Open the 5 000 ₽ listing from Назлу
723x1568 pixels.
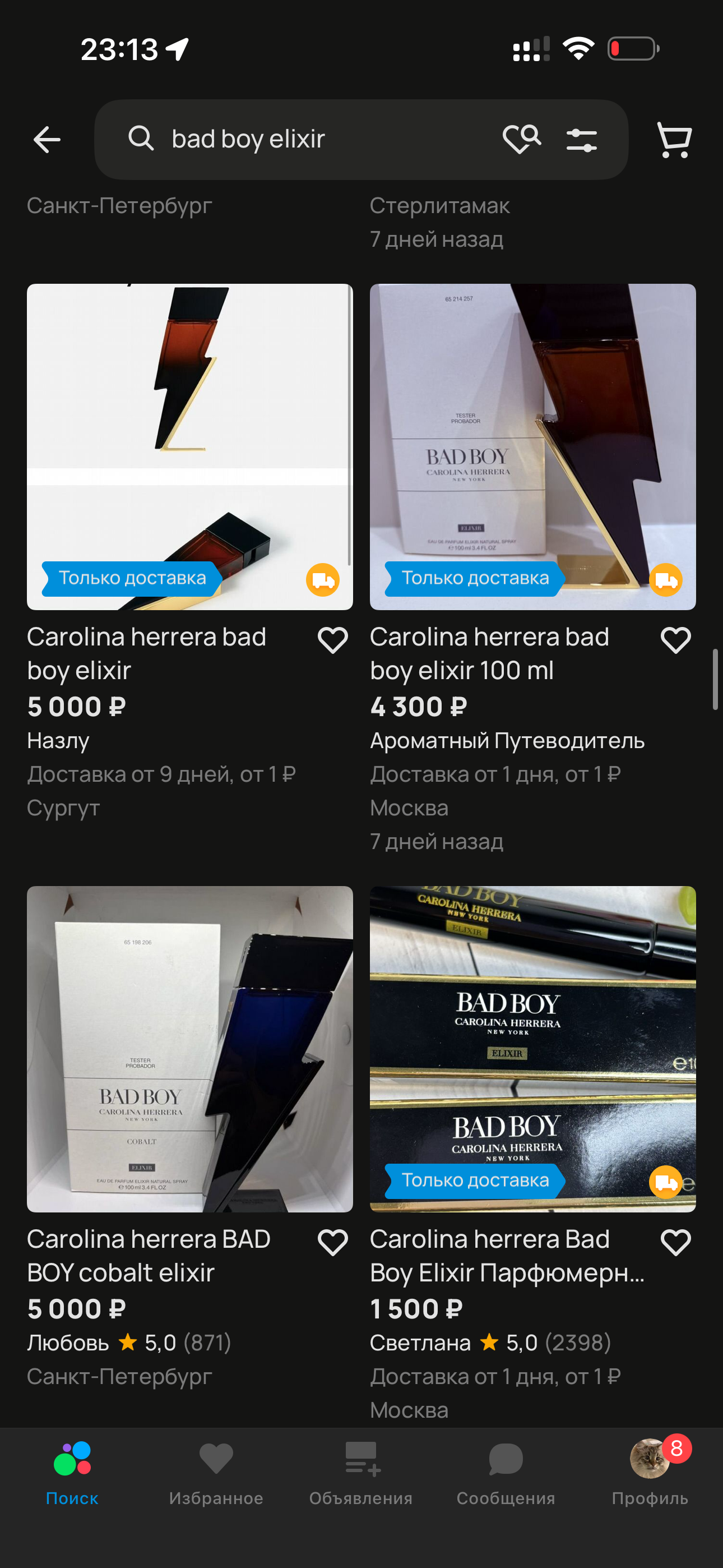point(189,447)
